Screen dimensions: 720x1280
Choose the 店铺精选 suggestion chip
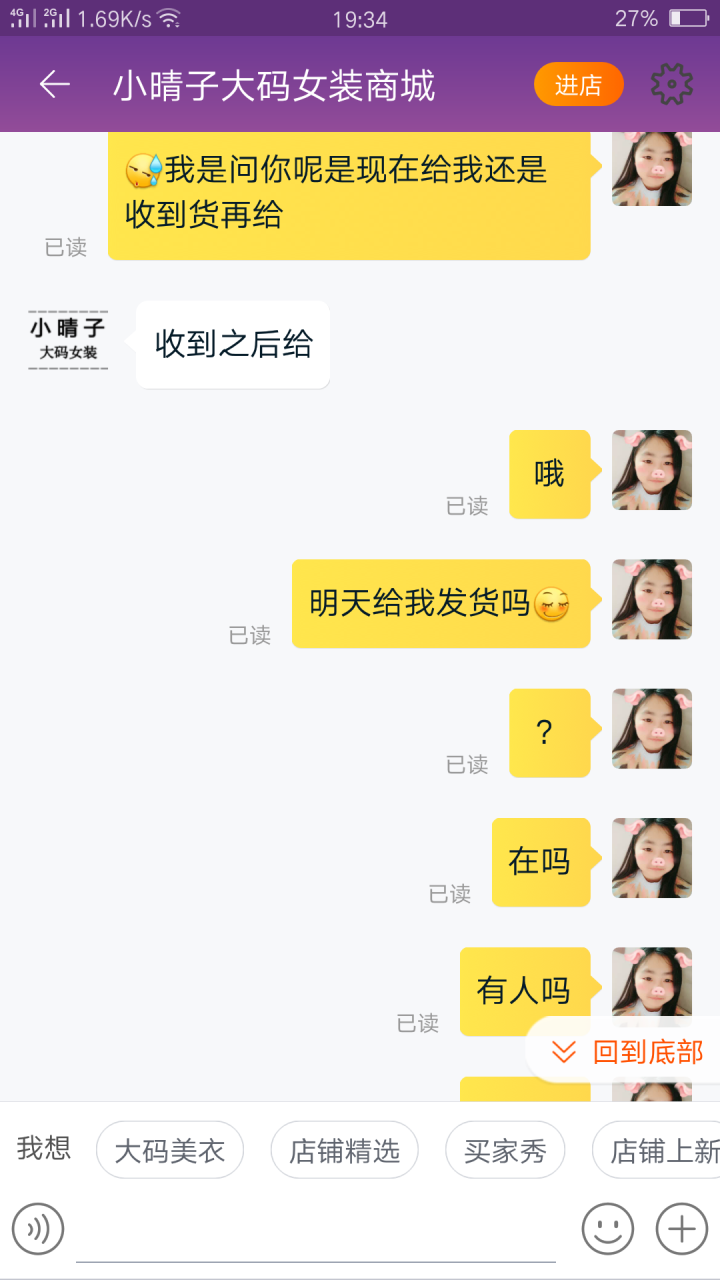[x=344, y=1150]
